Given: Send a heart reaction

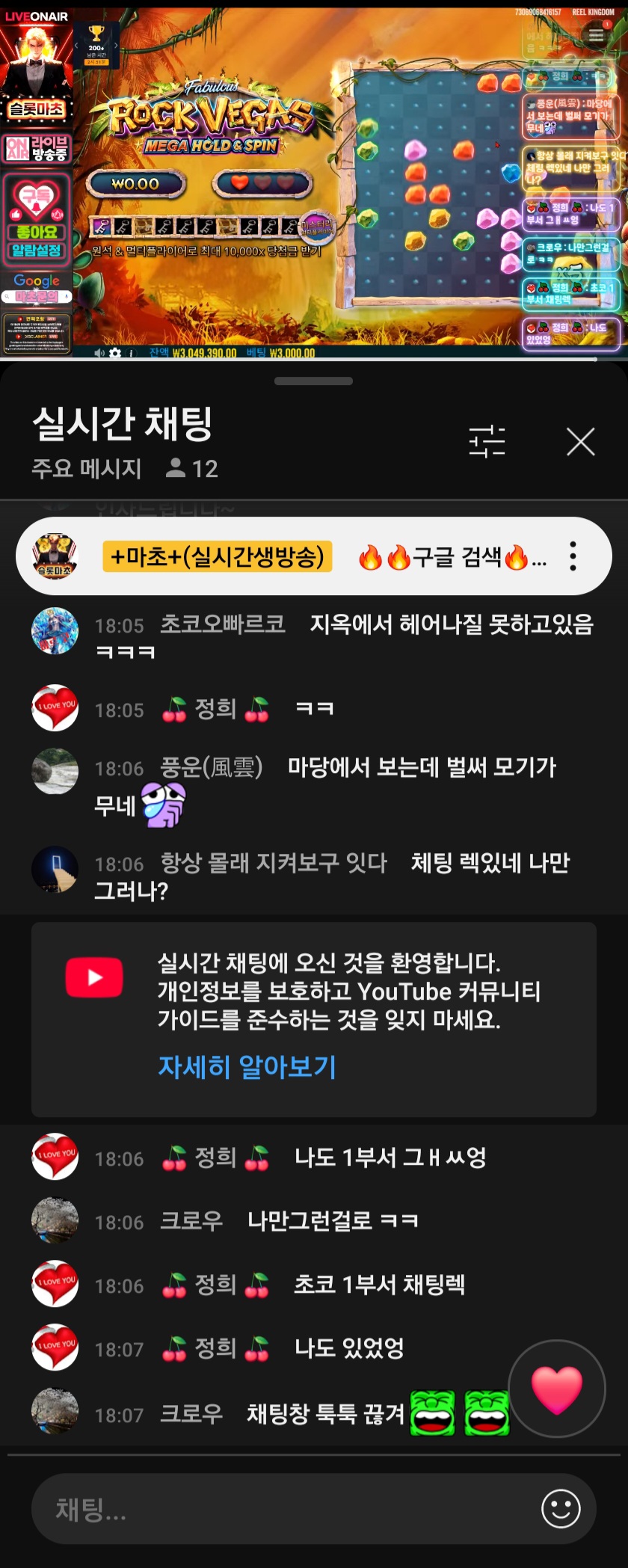Looking at the screenshot, I should [556, 1389].
